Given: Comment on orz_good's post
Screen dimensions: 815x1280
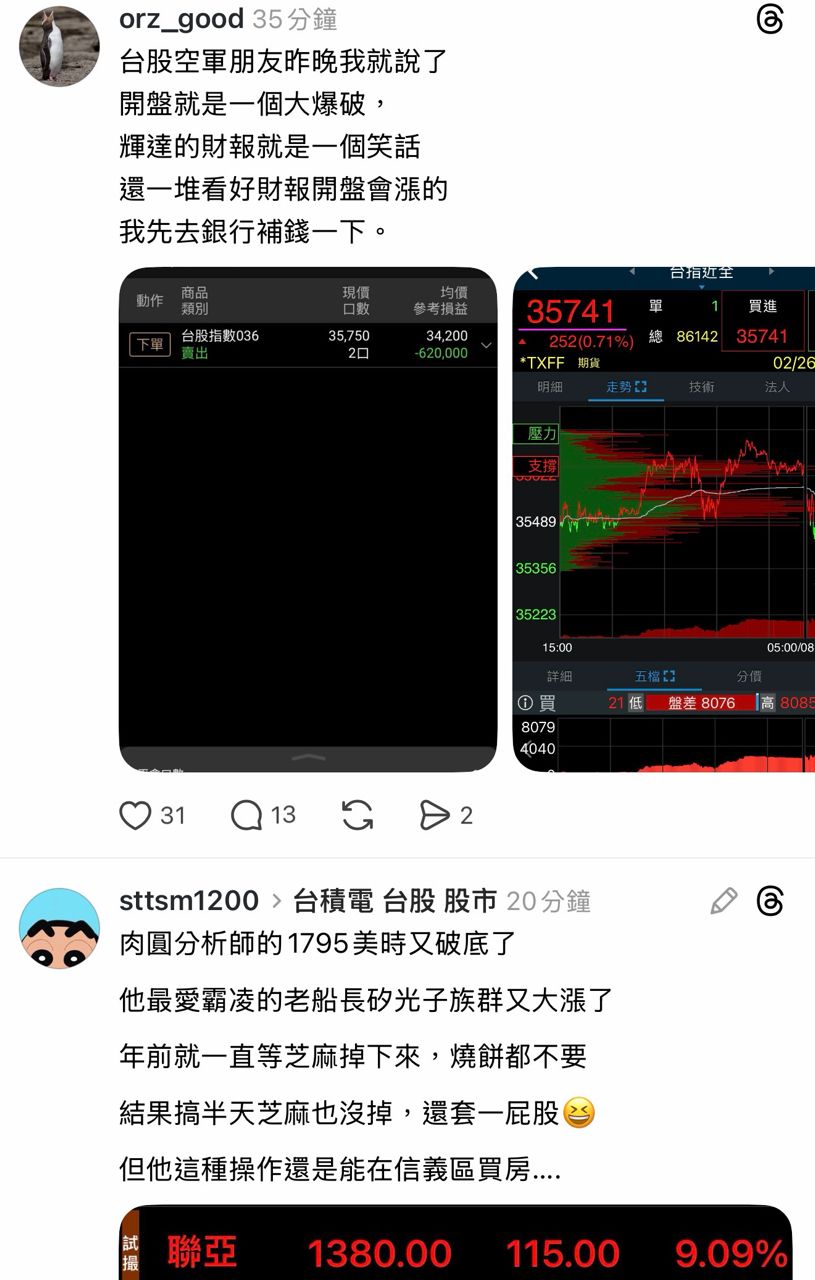Looking at the screenshot, I should [247, 816].
